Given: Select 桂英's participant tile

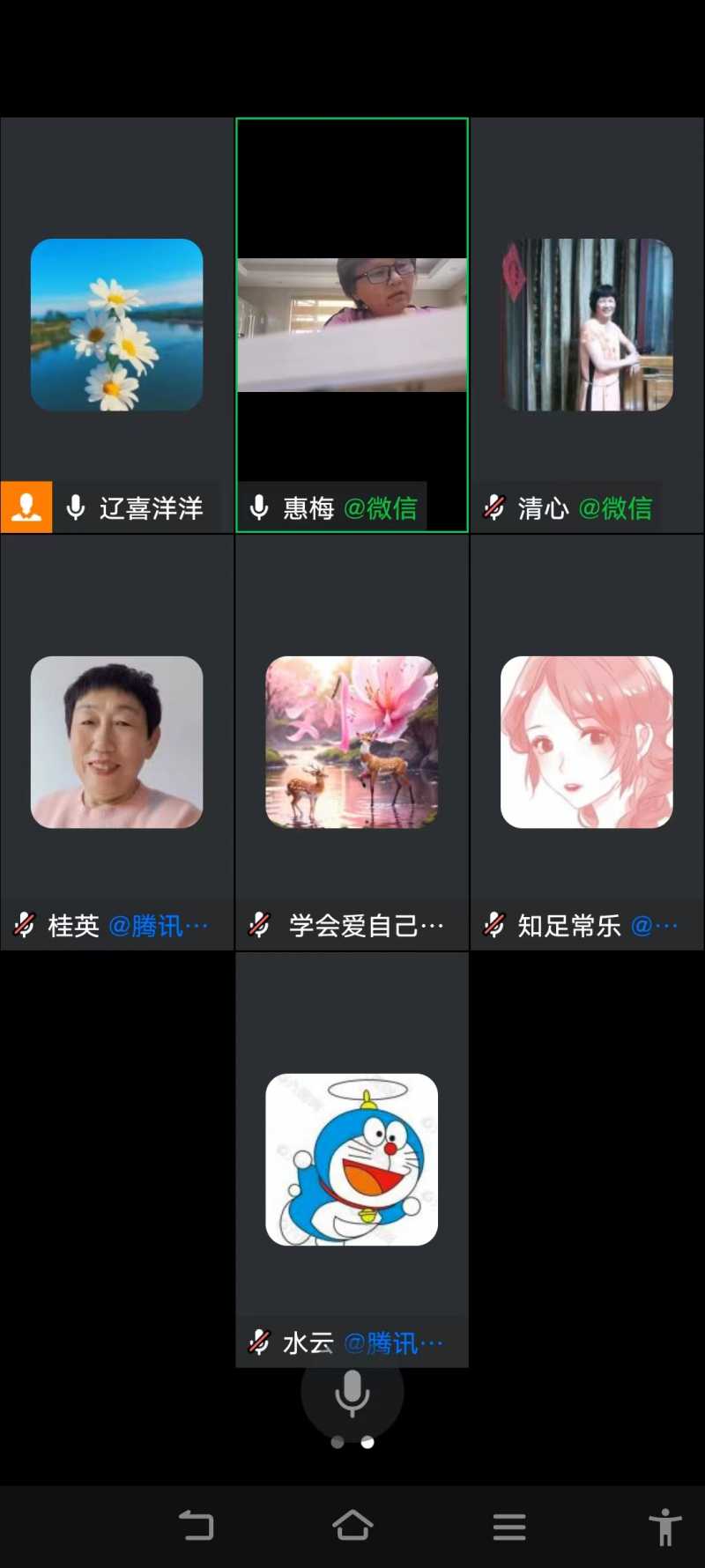Looking at the screenshot, I should tap(116, 742).
